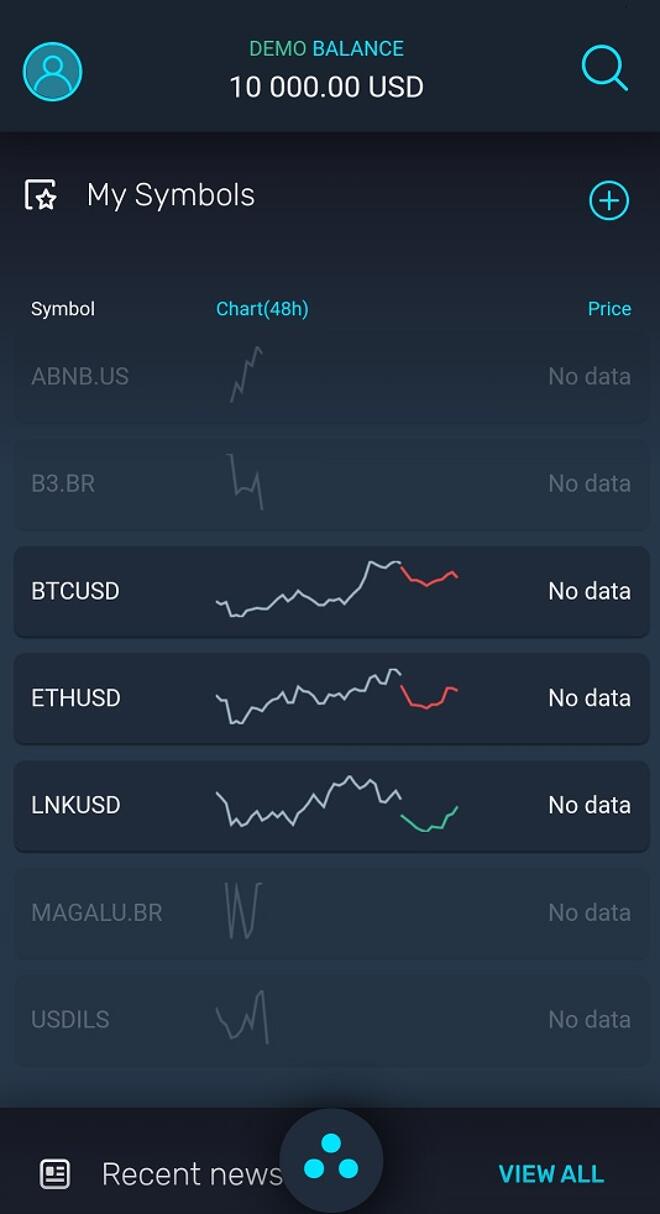Image resolution: width=660 pixels, height=1214 pixels.
Task: View the LNKUSD symbol
Action: pos(331,805)
